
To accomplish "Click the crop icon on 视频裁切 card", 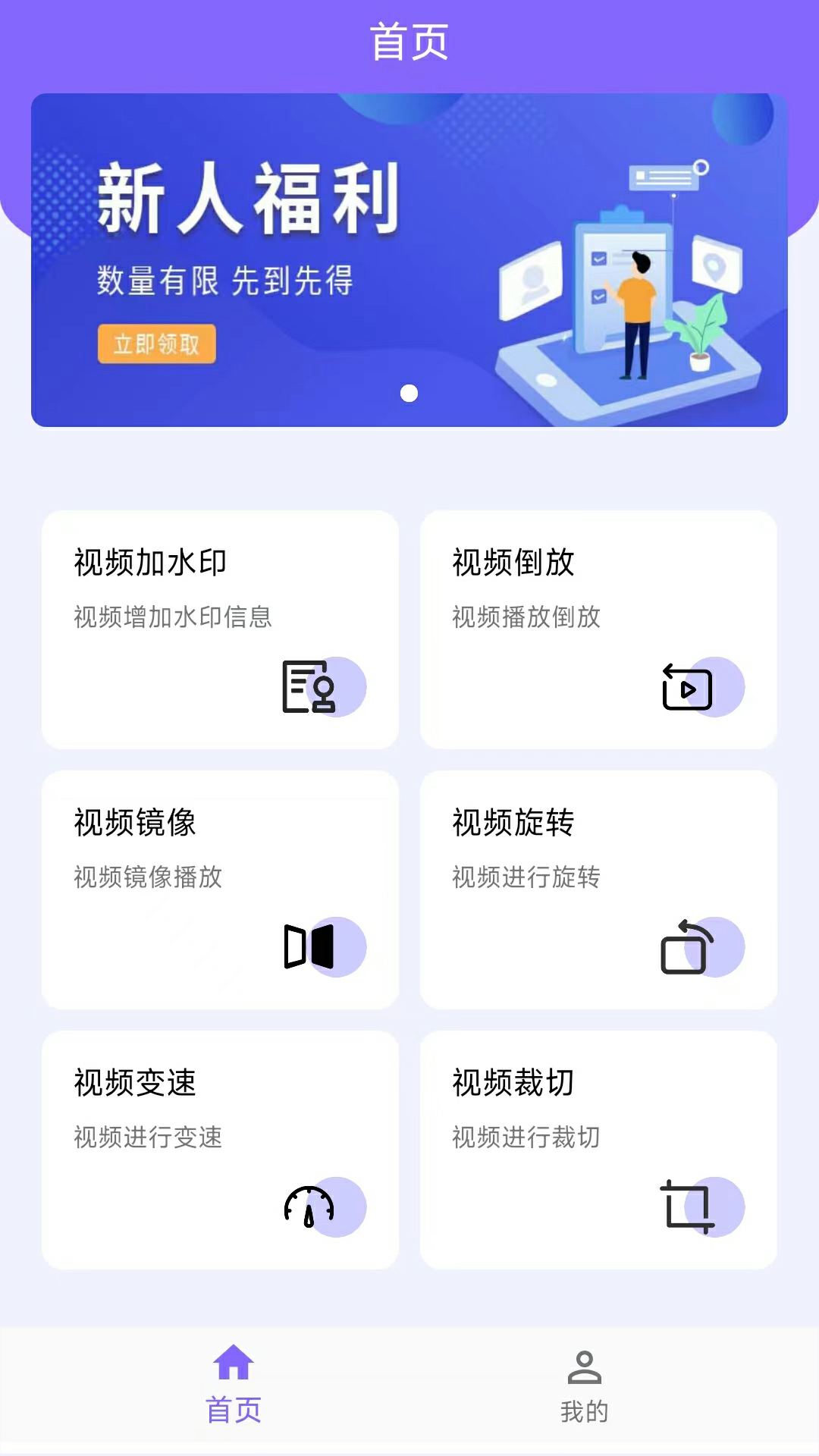I will [686, 1206].
